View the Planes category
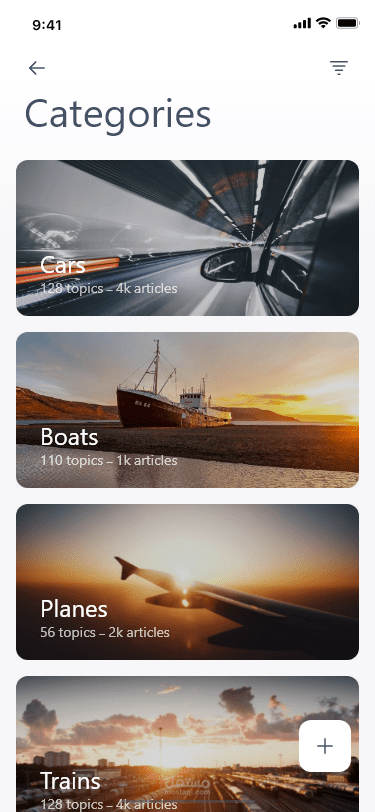This screenshot has width=375, height=812. pos(188,582)
